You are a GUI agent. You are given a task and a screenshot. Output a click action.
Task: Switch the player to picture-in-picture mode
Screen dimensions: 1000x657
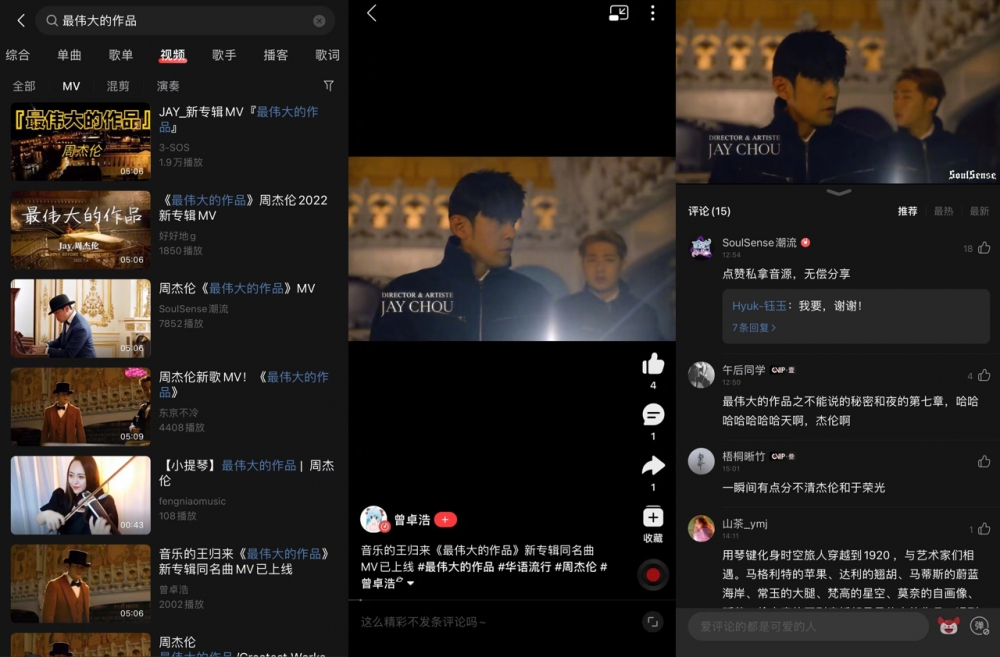pos(618,13)
